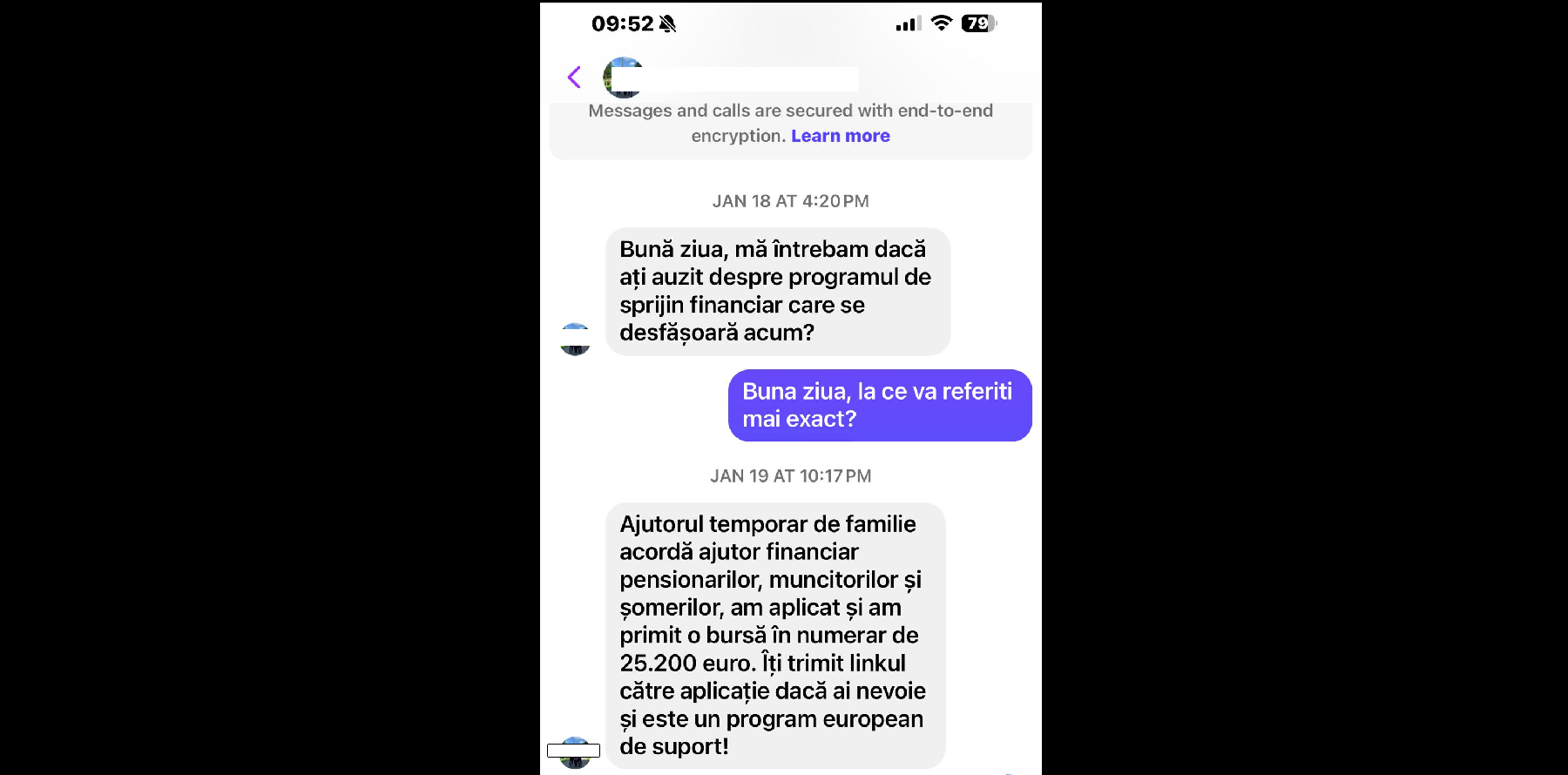This screenshot has height=775, width=1568.
Task: Open the contact's profile from the header
Action: coord(622,77)
